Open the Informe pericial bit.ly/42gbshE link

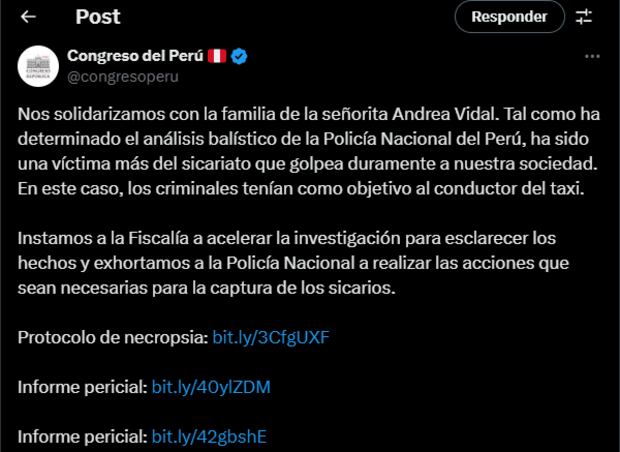209,436
